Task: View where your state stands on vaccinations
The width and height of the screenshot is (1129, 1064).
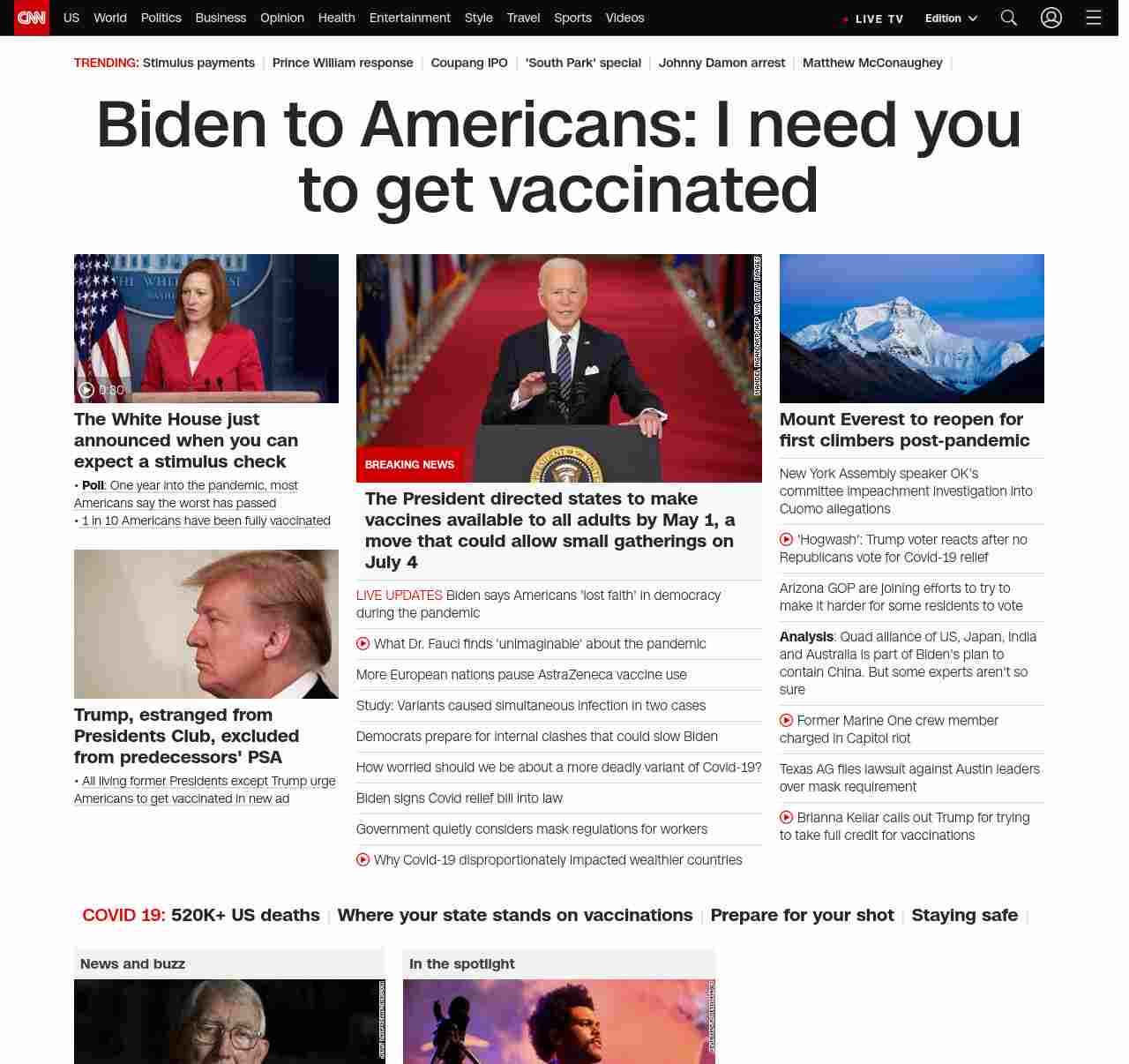Action: 514,916
